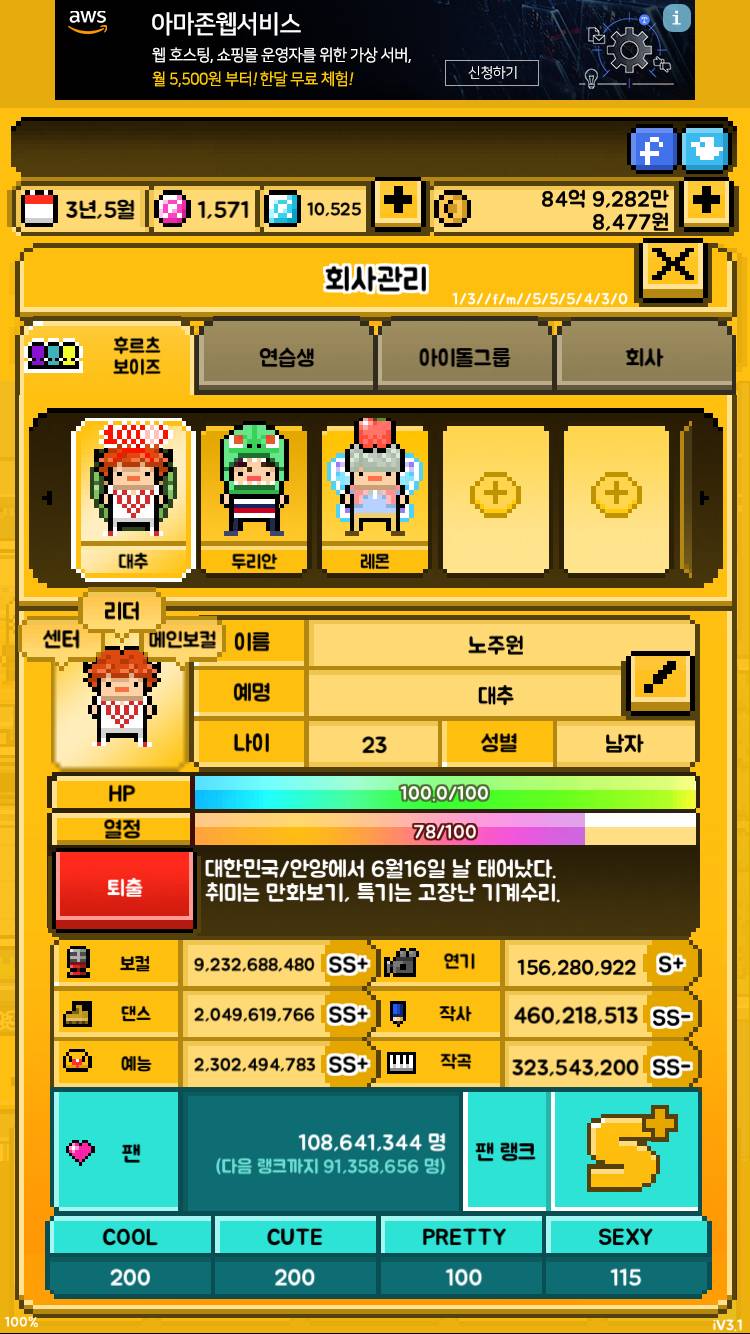Viewport: 750px width, 1334px height.
Task: Add more gems with the plus button
Action: coord(398,204)
